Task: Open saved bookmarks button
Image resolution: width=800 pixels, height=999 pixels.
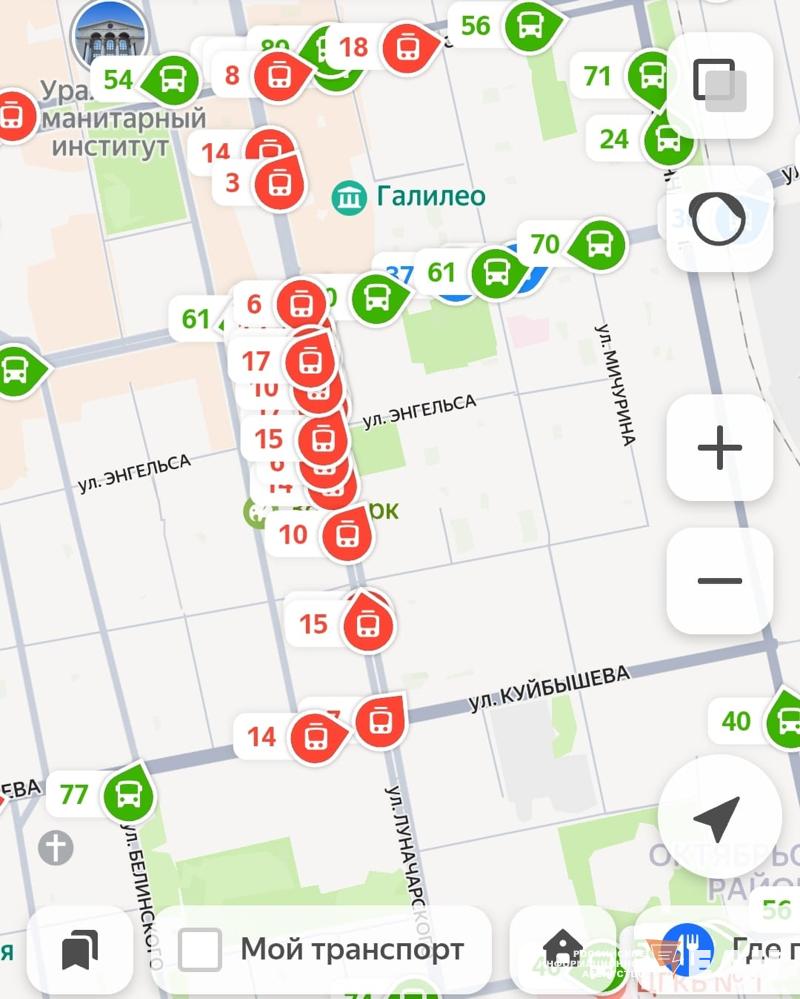Action: pos(80,950)
